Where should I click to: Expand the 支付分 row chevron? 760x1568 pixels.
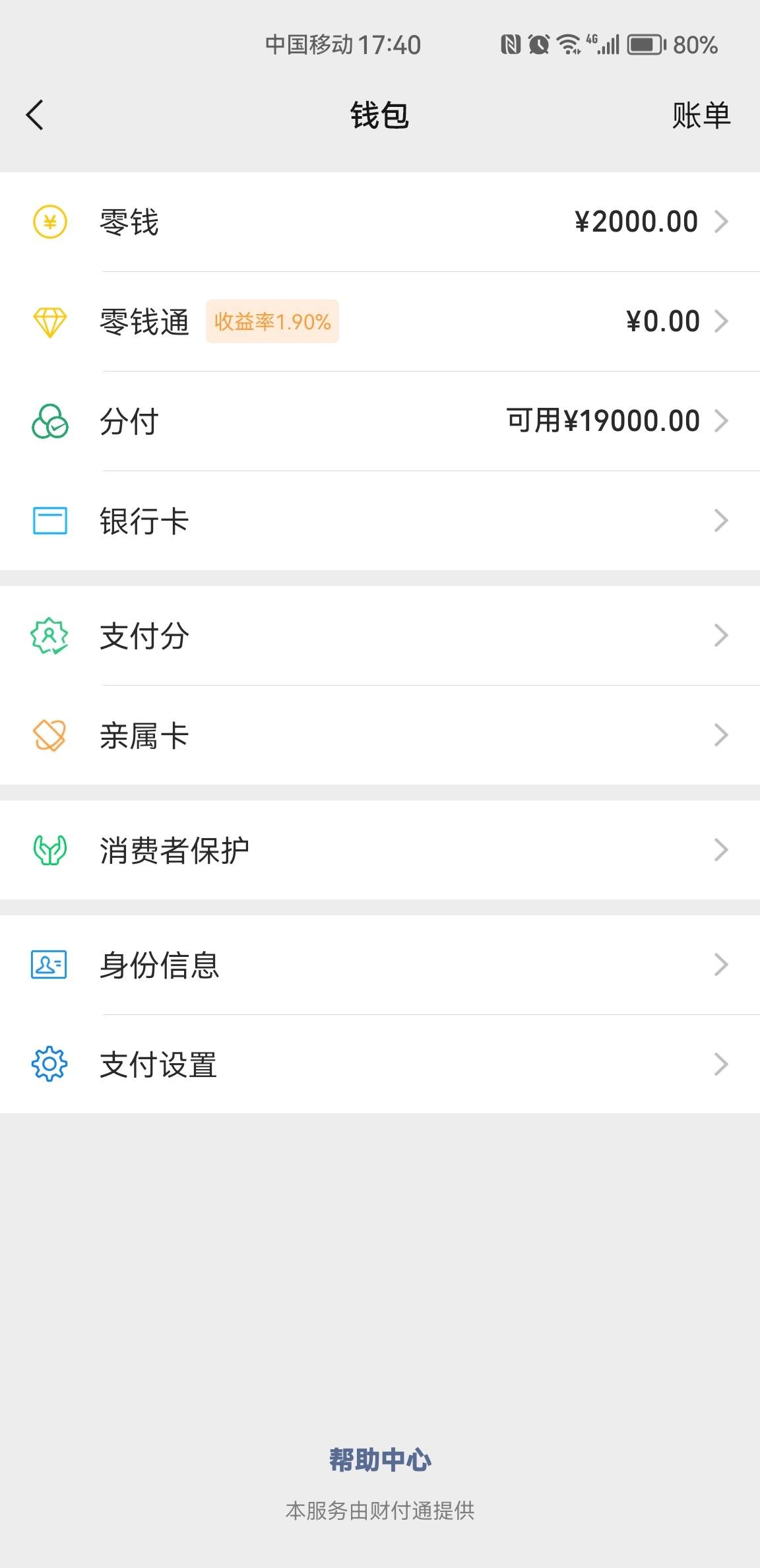(x=722, y=636)
